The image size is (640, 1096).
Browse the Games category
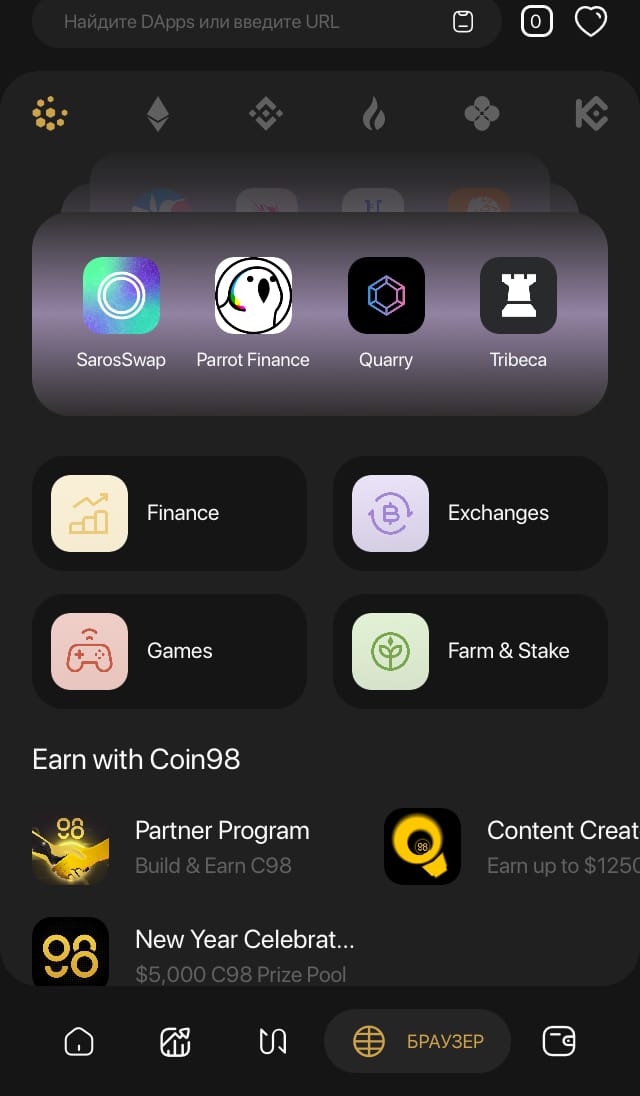point(169,651)
